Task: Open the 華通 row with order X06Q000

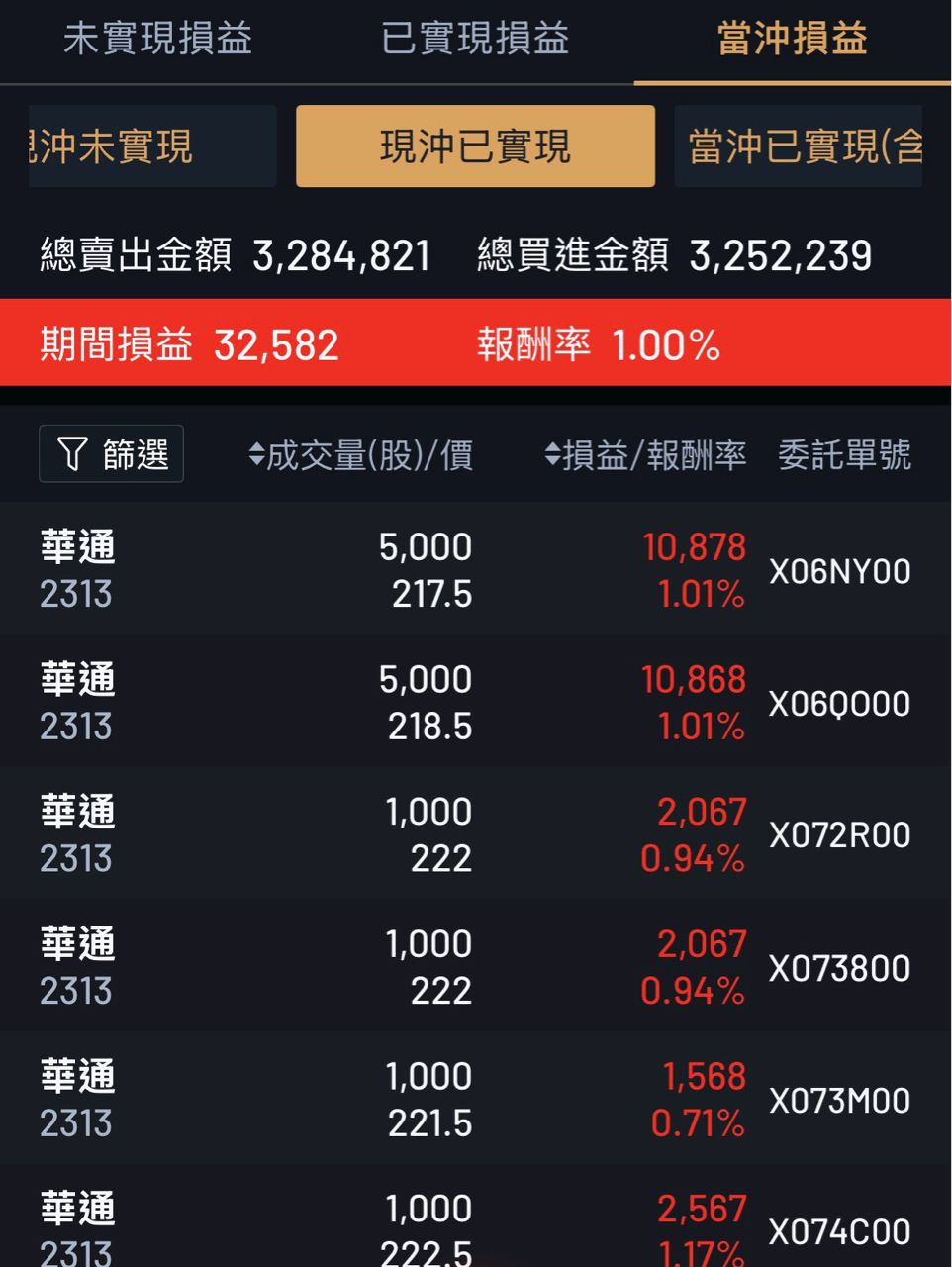Action: coord(475,703)
